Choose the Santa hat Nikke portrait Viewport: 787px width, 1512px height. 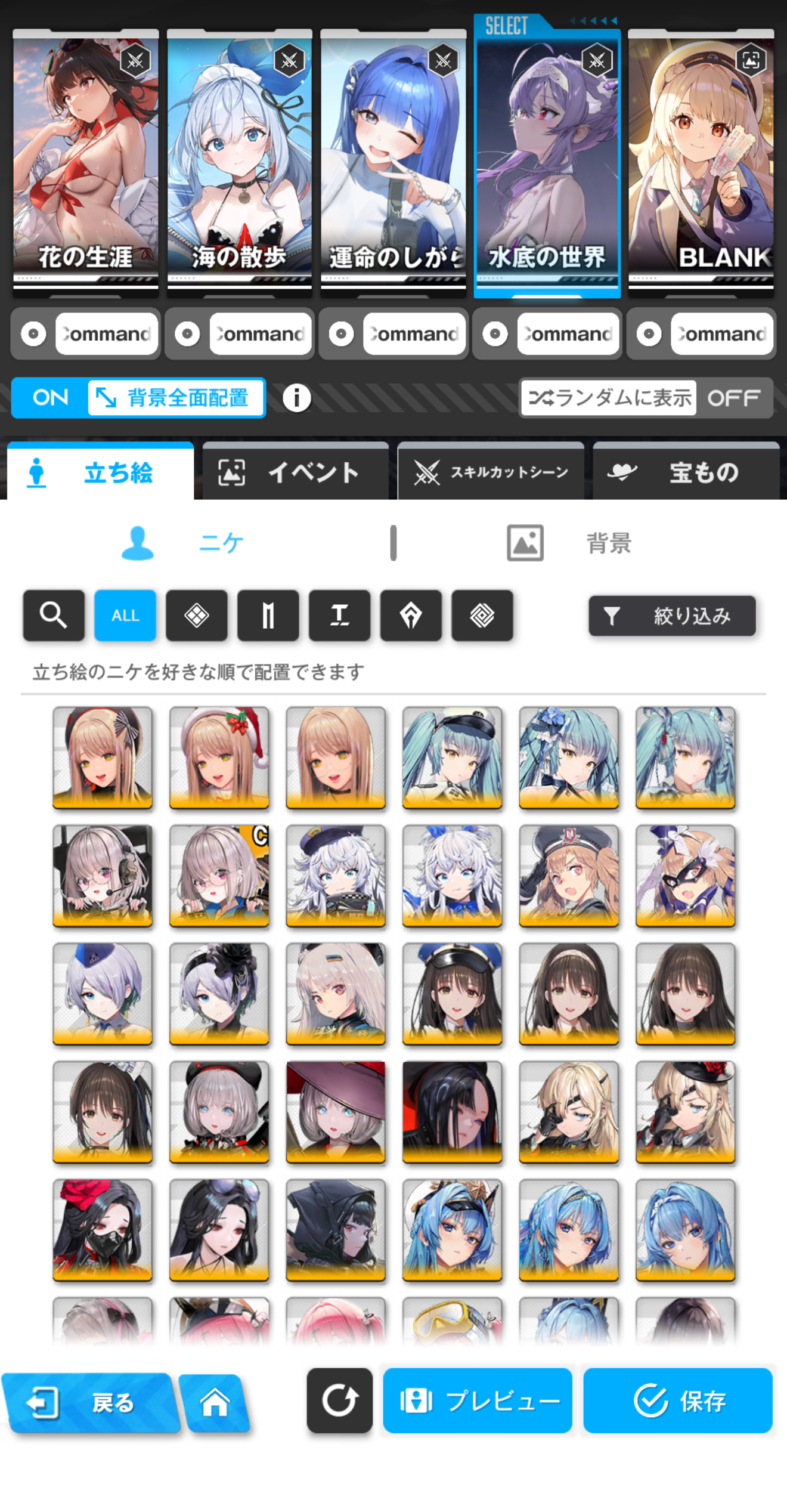(219, 757)
